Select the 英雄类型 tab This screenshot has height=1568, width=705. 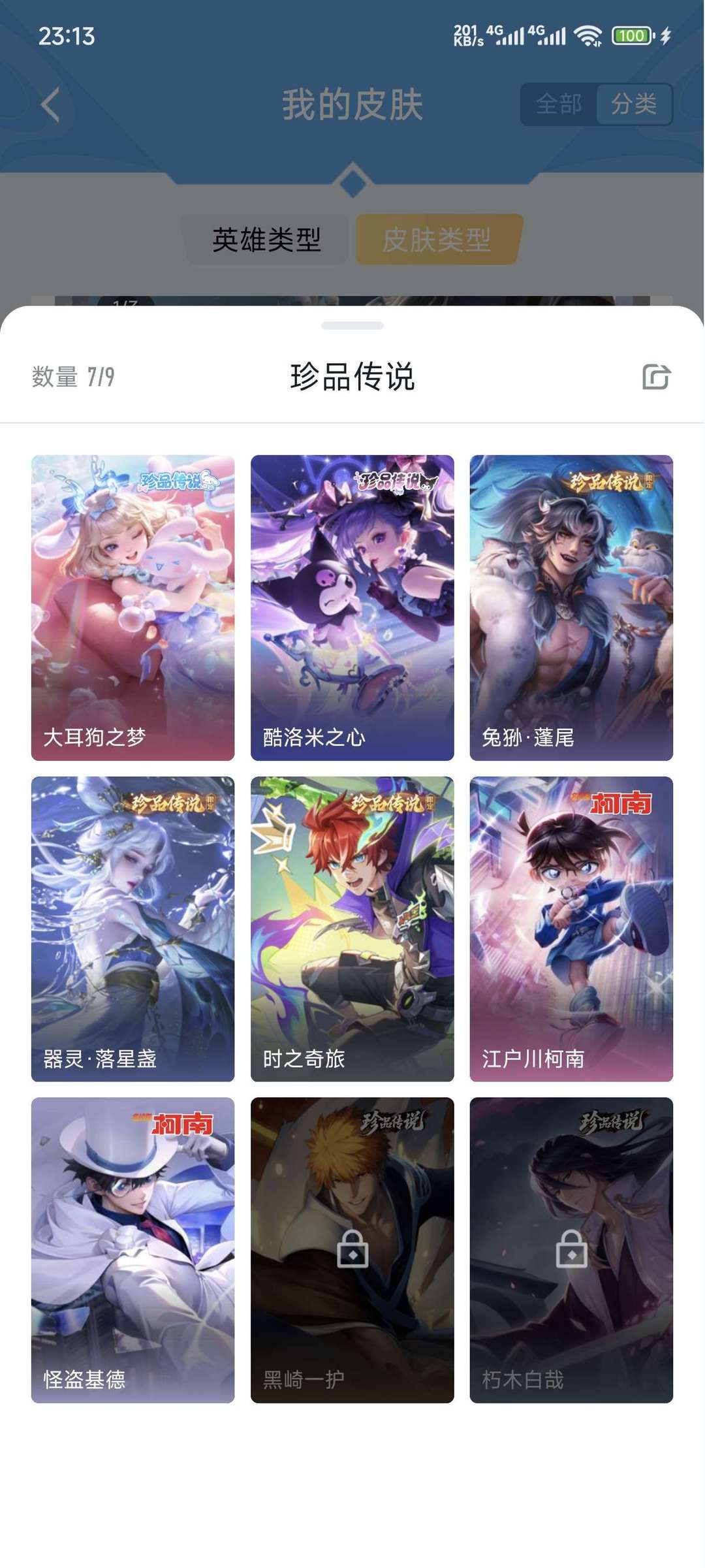pyautogui.click(x=266, y=240)
